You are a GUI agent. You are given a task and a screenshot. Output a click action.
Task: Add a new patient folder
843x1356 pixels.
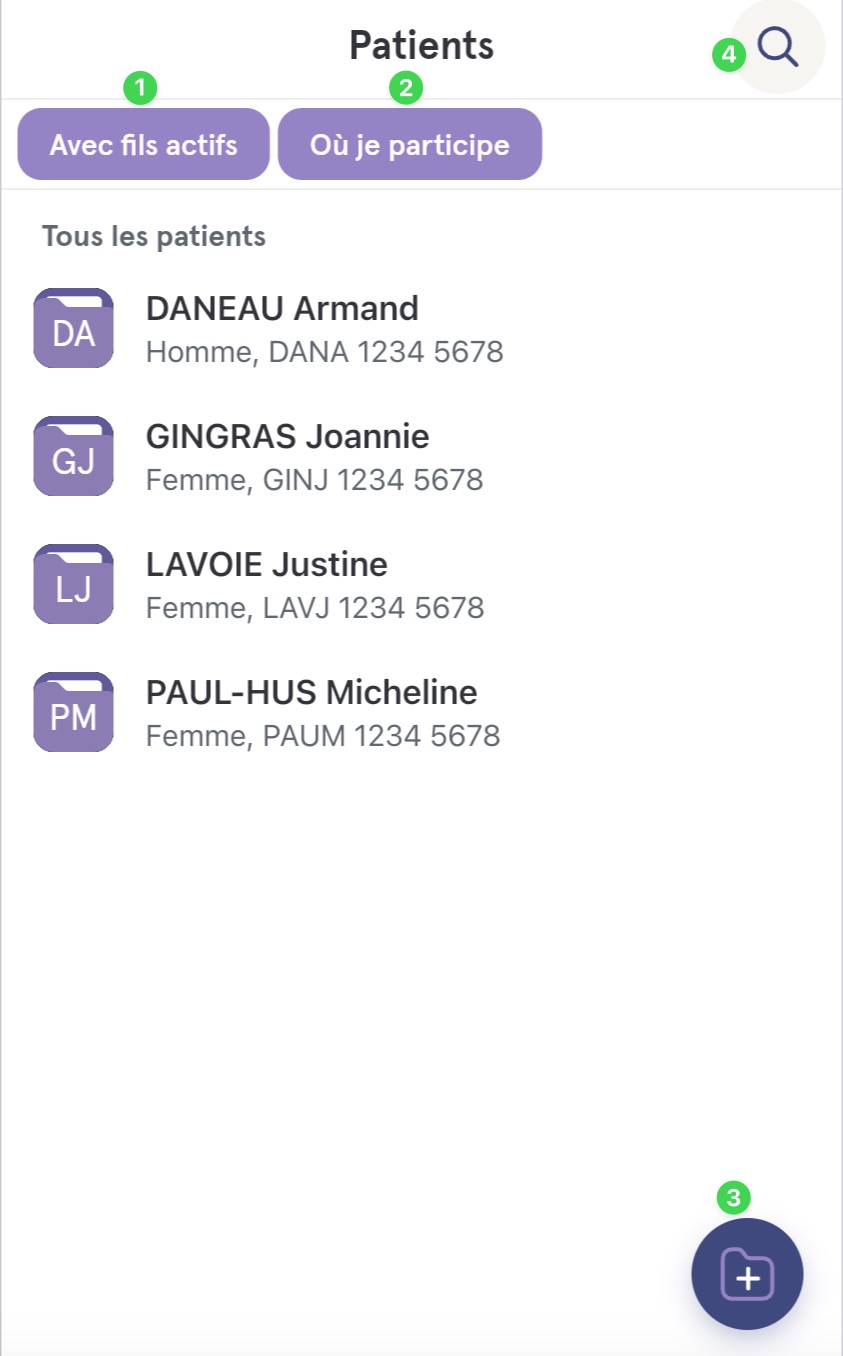(747, 1274)
